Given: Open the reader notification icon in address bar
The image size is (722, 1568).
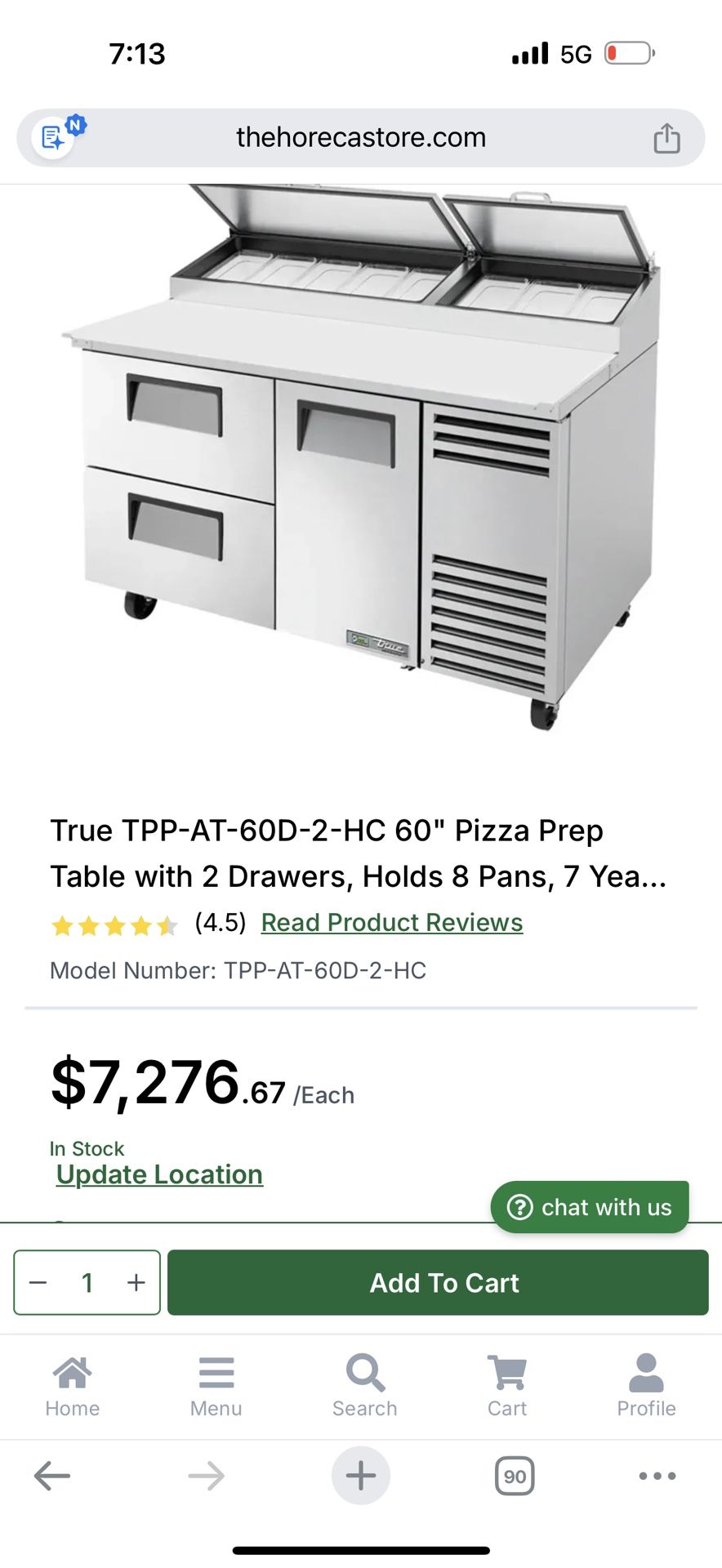Looking at the screenshot, I should coord(57,137).
